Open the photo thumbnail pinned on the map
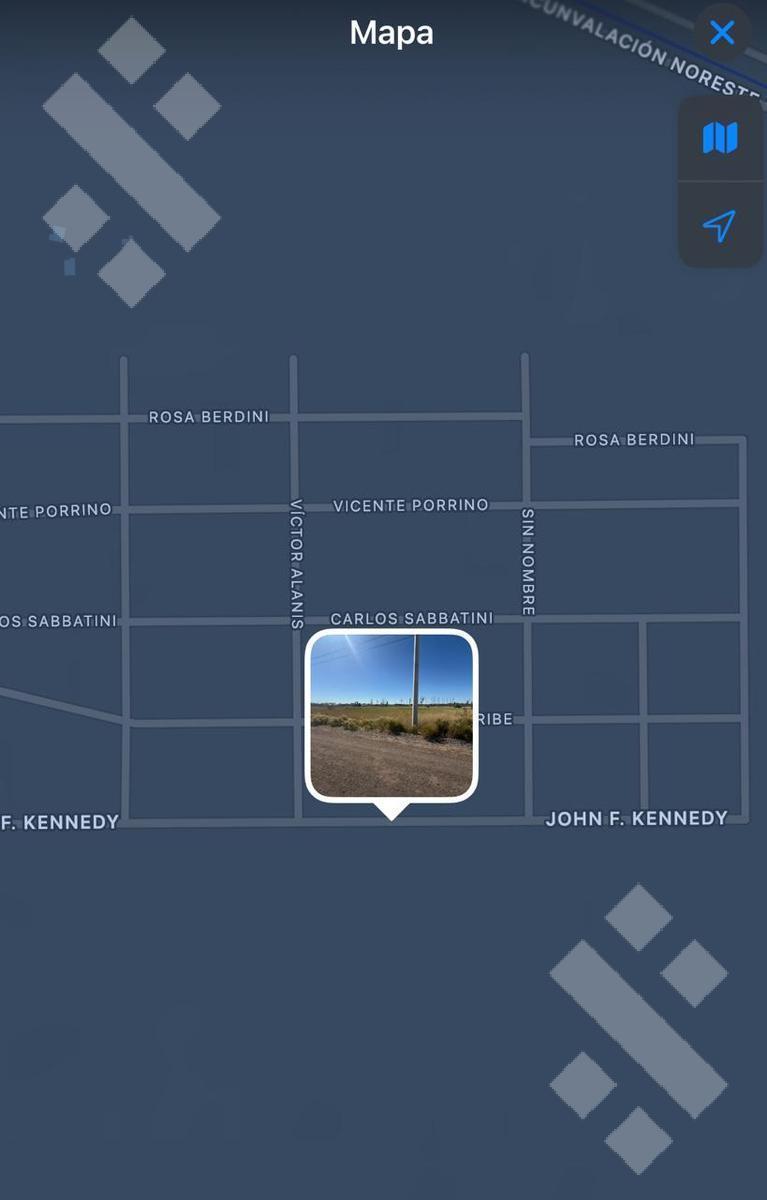Screen dimensions: 767x1200 click(391, 715)
